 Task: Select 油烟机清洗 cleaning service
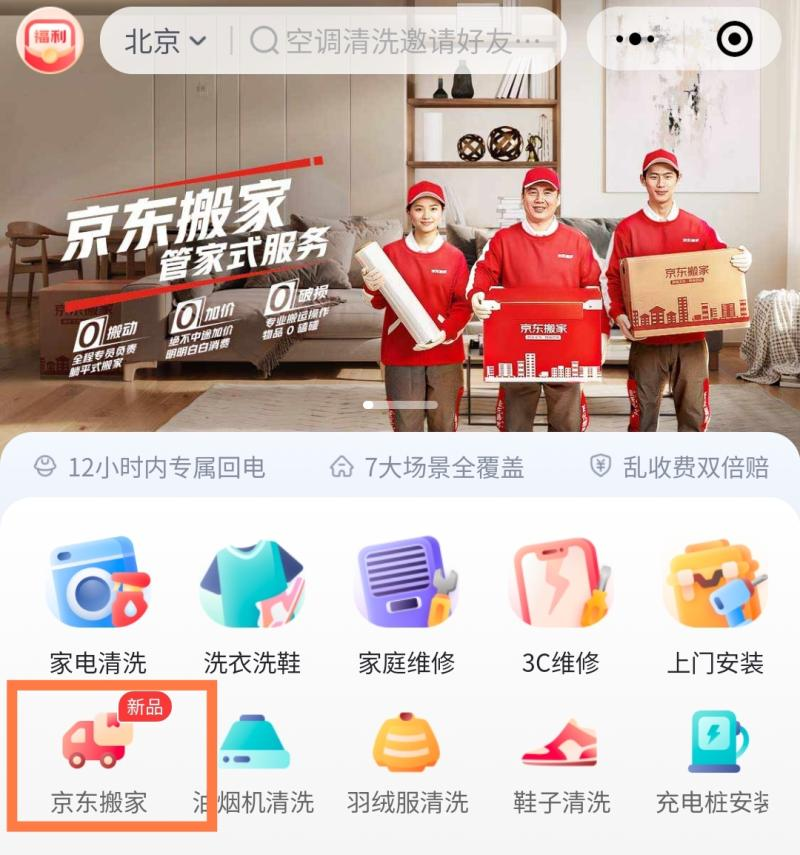[254, 760]
